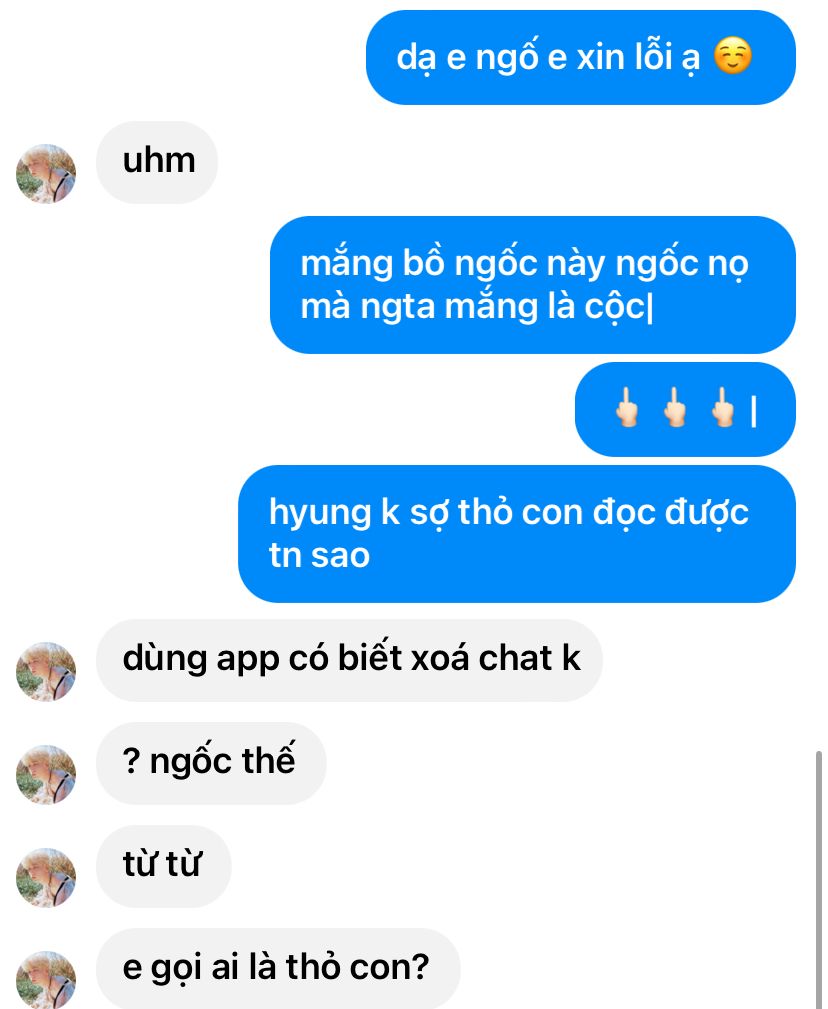The image size is (828, 1009).
Task: View profile from avatar beside "? ngốc thế"
Action: pyautogui.click(x=46, y=774)
